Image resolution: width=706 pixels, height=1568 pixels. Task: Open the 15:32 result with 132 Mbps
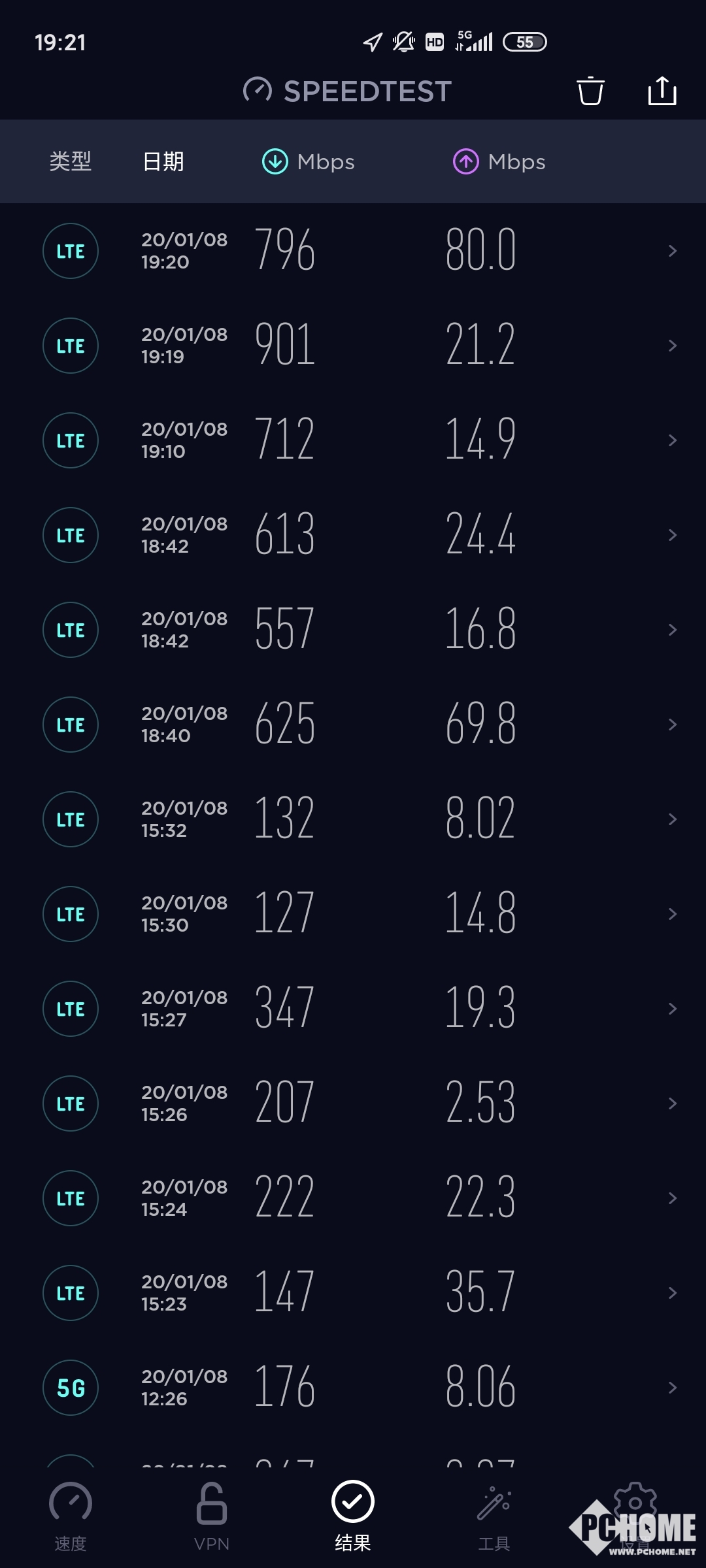pos(353,819)
